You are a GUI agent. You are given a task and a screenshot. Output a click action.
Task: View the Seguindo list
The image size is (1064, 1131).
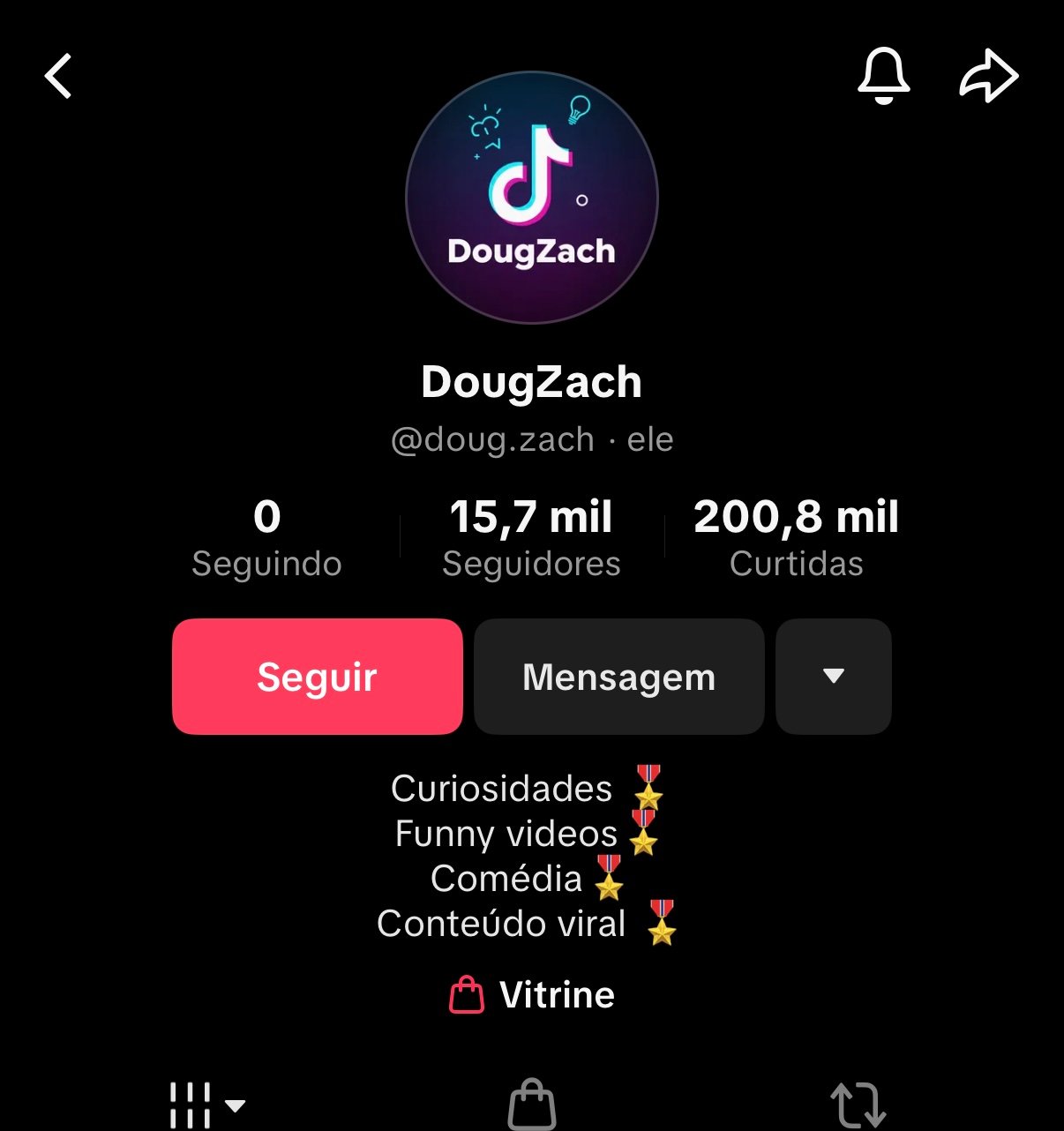266,537
